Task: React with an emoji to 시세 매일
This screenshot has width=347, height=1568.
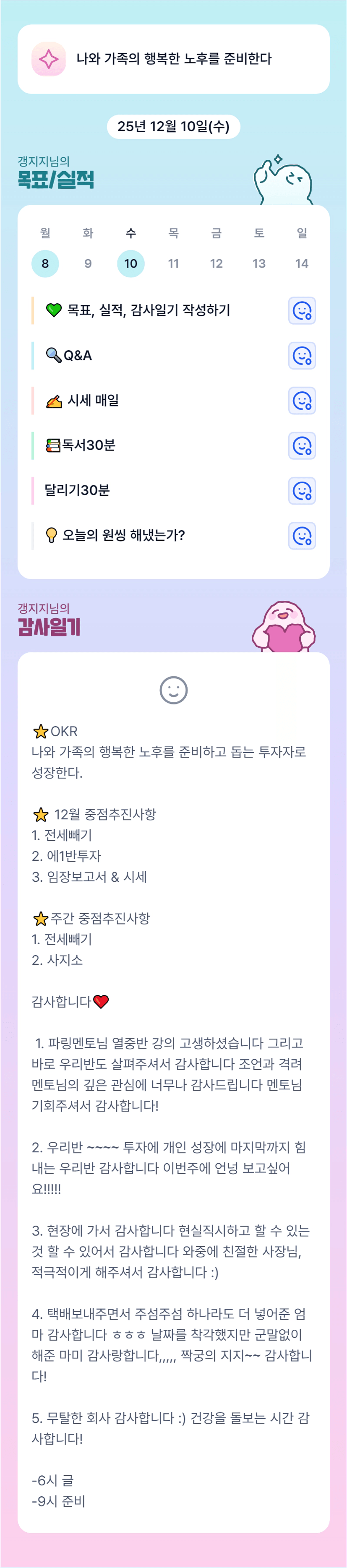Action: pos(302,401)
